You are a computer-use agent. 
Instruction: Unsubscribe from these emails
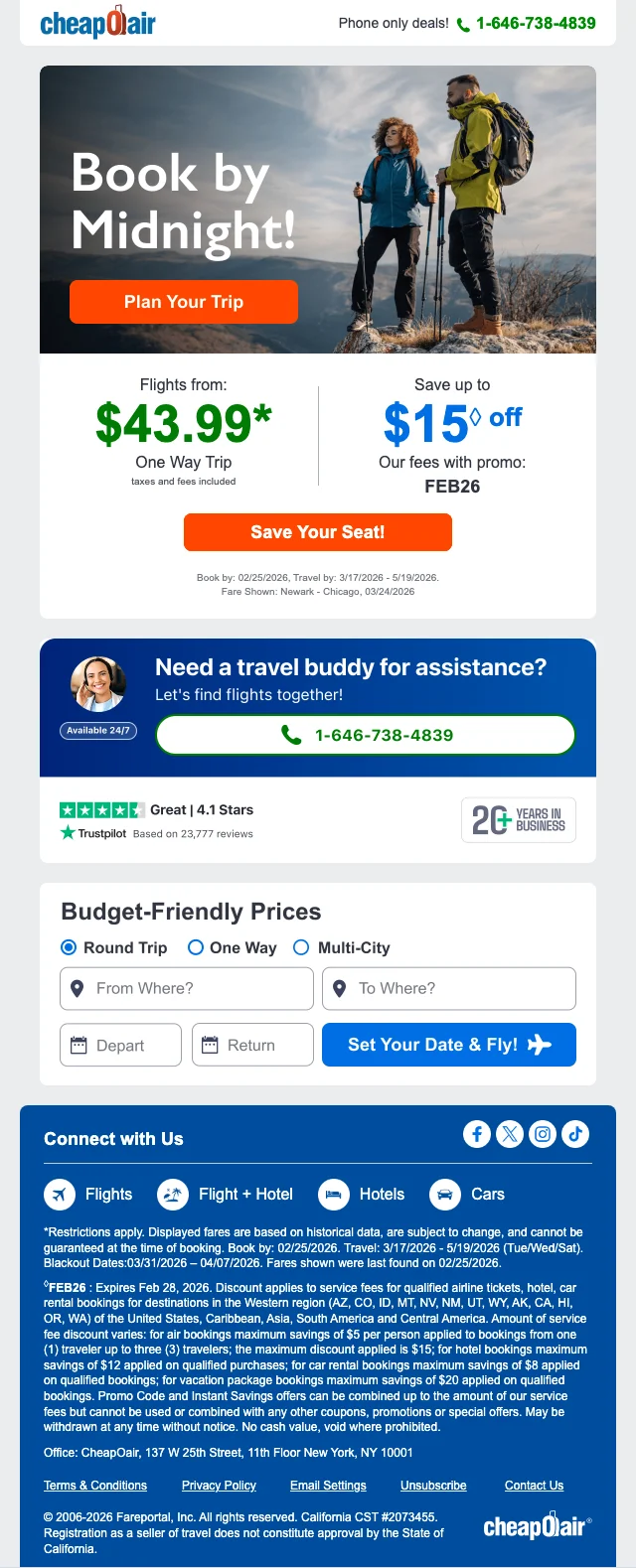(433, 1486)
